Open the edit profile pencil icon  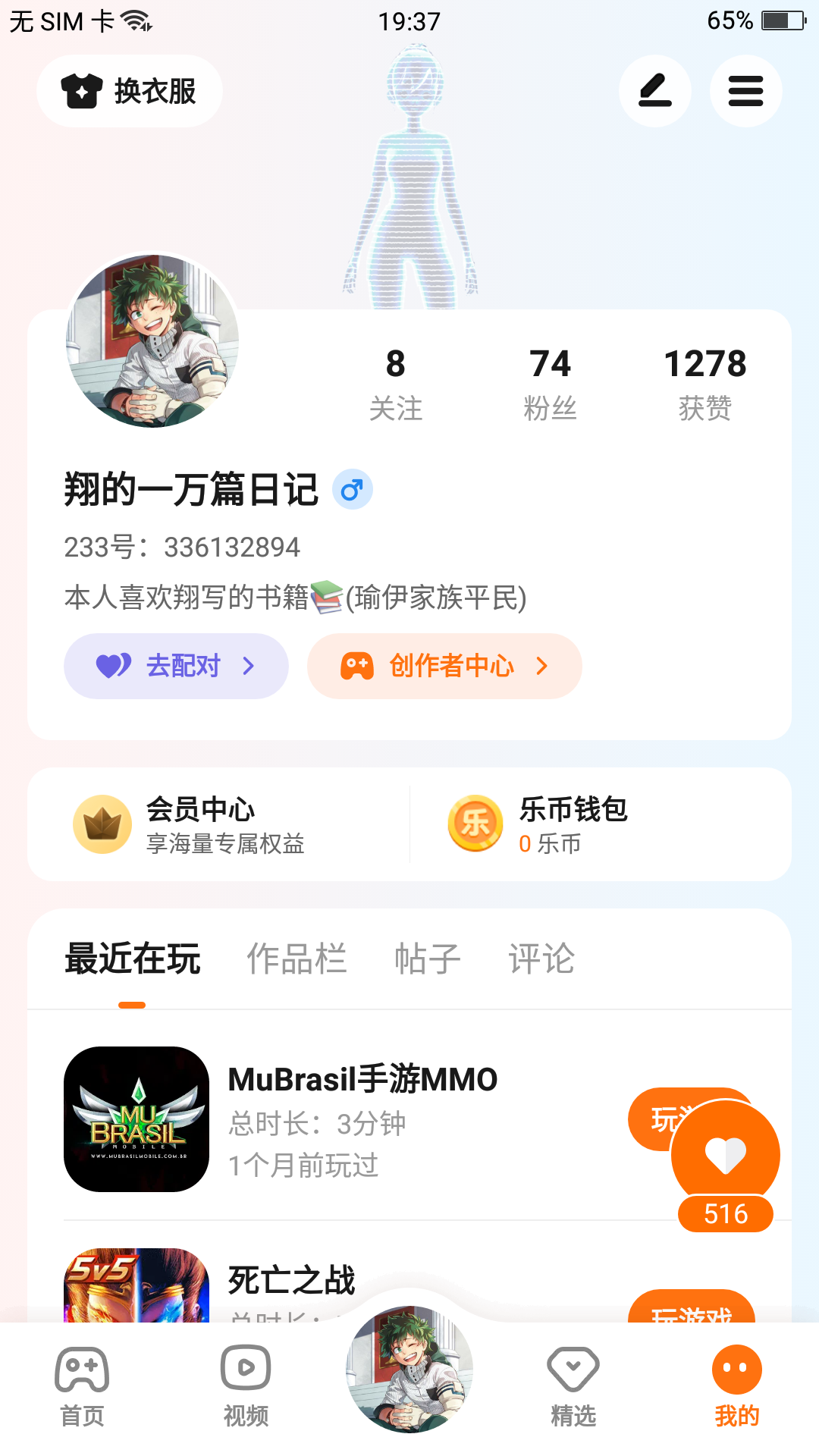click(x=654, y=92)
